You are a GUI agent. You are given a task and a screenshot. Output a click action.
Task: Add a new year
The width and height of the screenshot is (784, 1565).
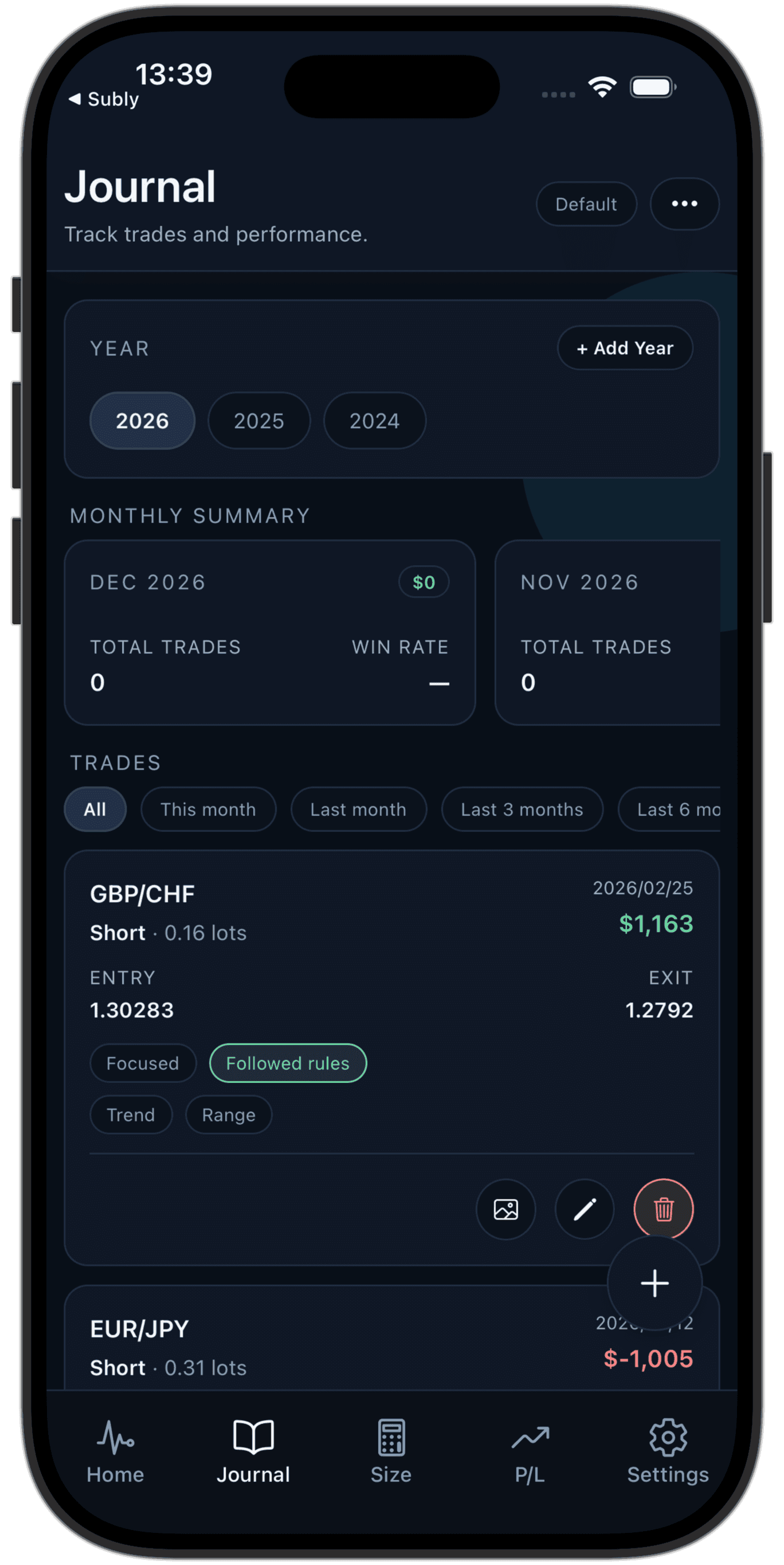point(624,348)
